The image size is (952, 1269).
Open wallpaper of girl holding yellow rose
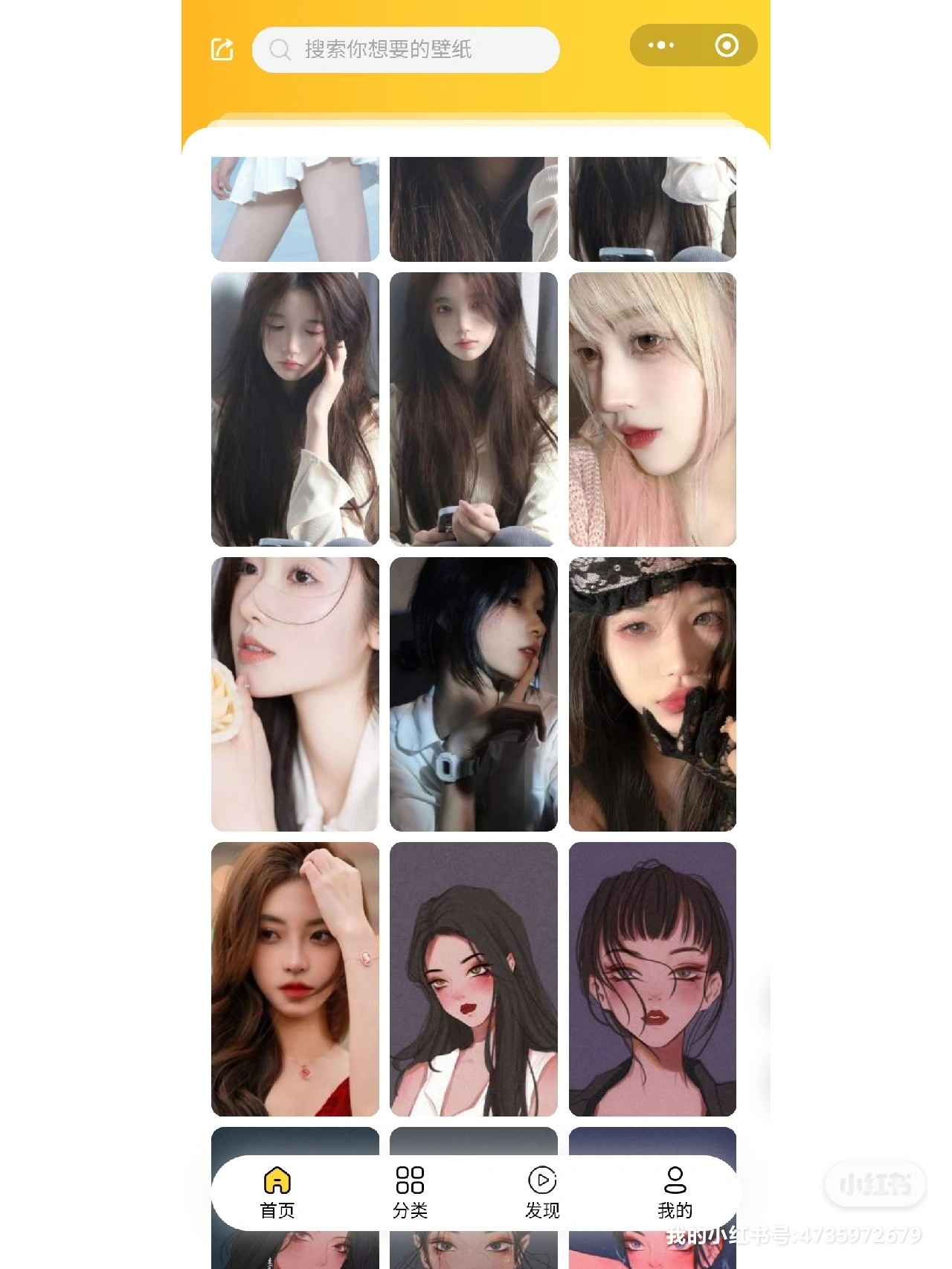point(295,694)
